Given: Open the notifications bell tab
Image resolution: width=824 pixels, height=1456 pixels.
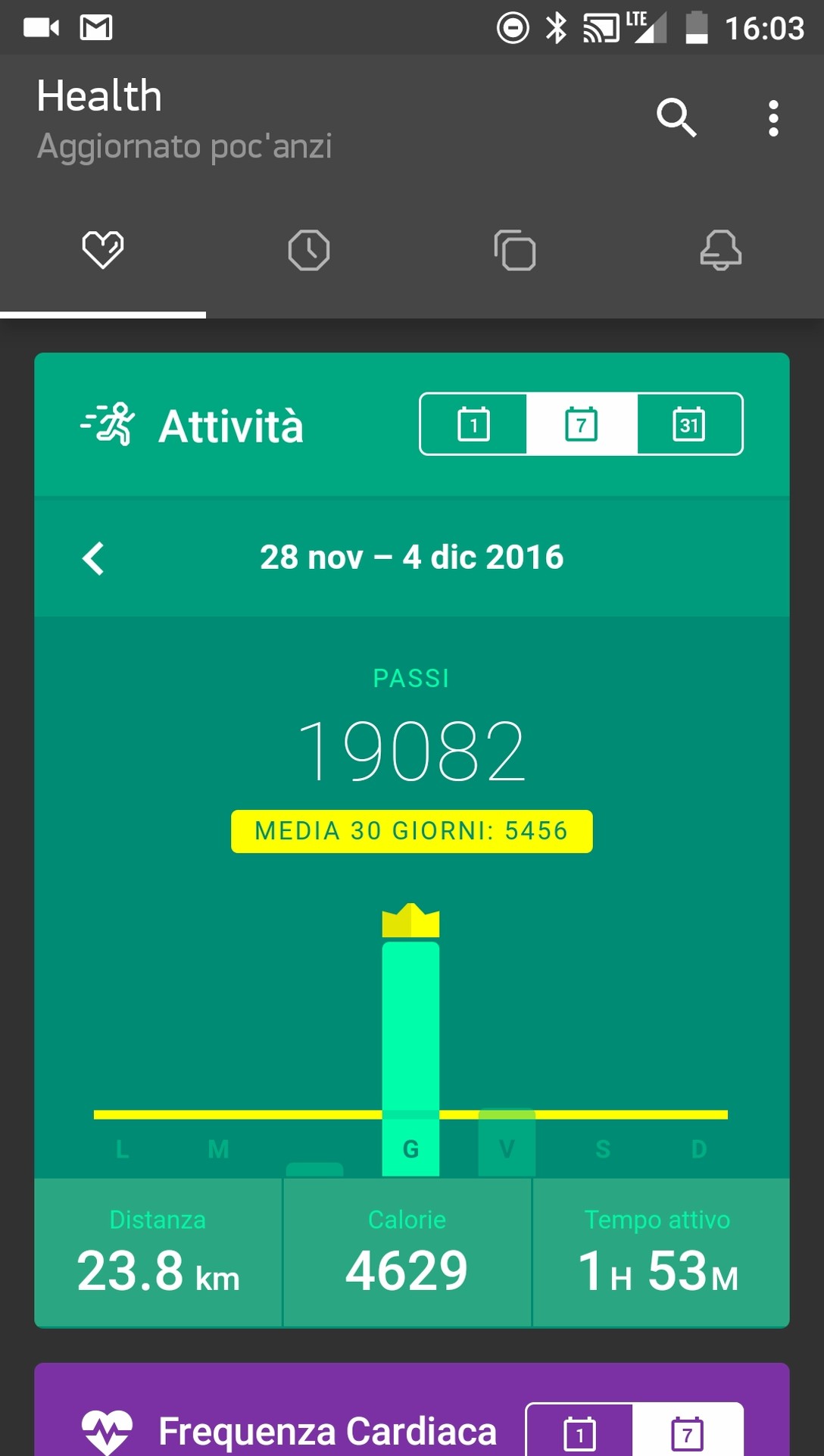Looking at the screenshot, I should tap(720, 250).
